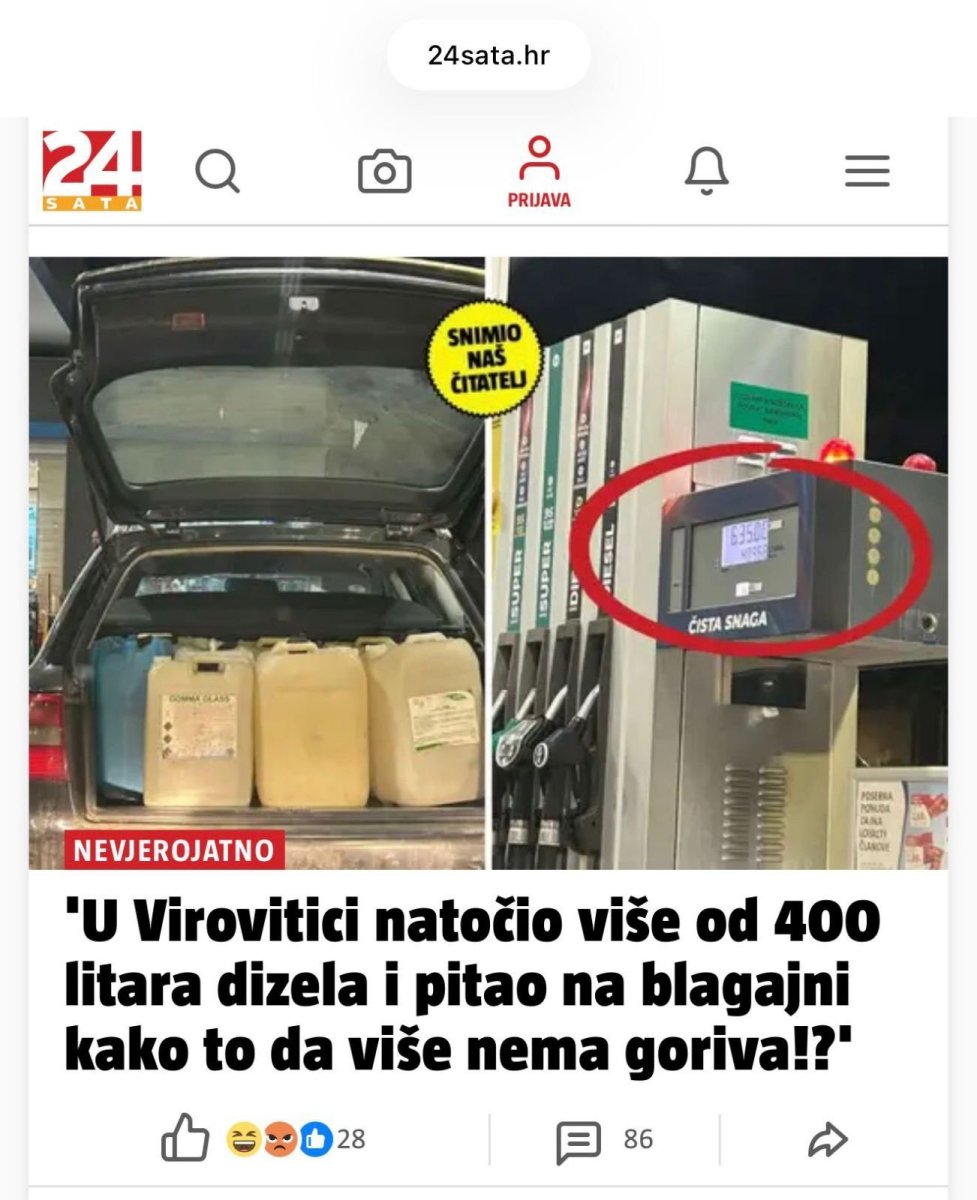
Task: Open the notifications bell
Action: 706,171
